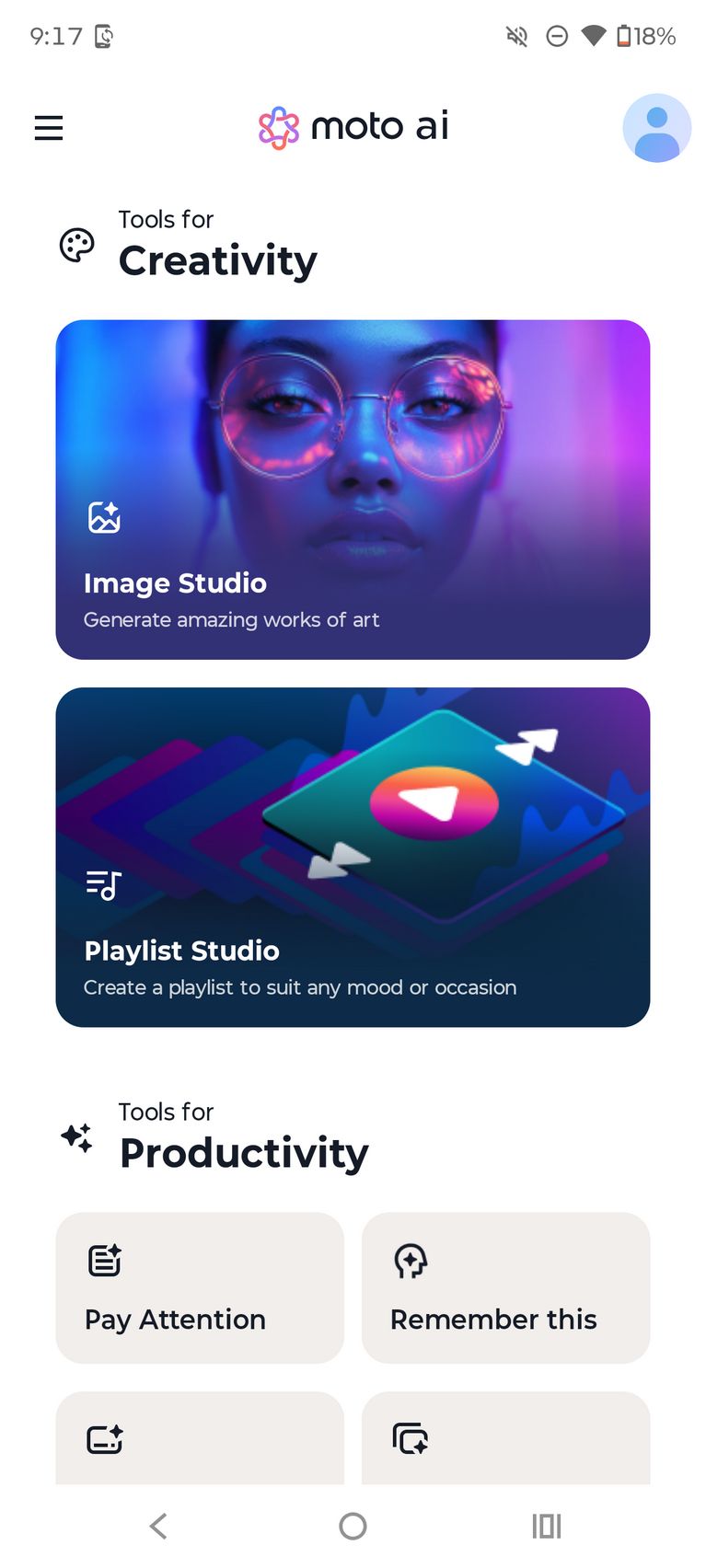Launch Playlist Studio
This screenshot has width=706, height=1568.
pos(353,857)
